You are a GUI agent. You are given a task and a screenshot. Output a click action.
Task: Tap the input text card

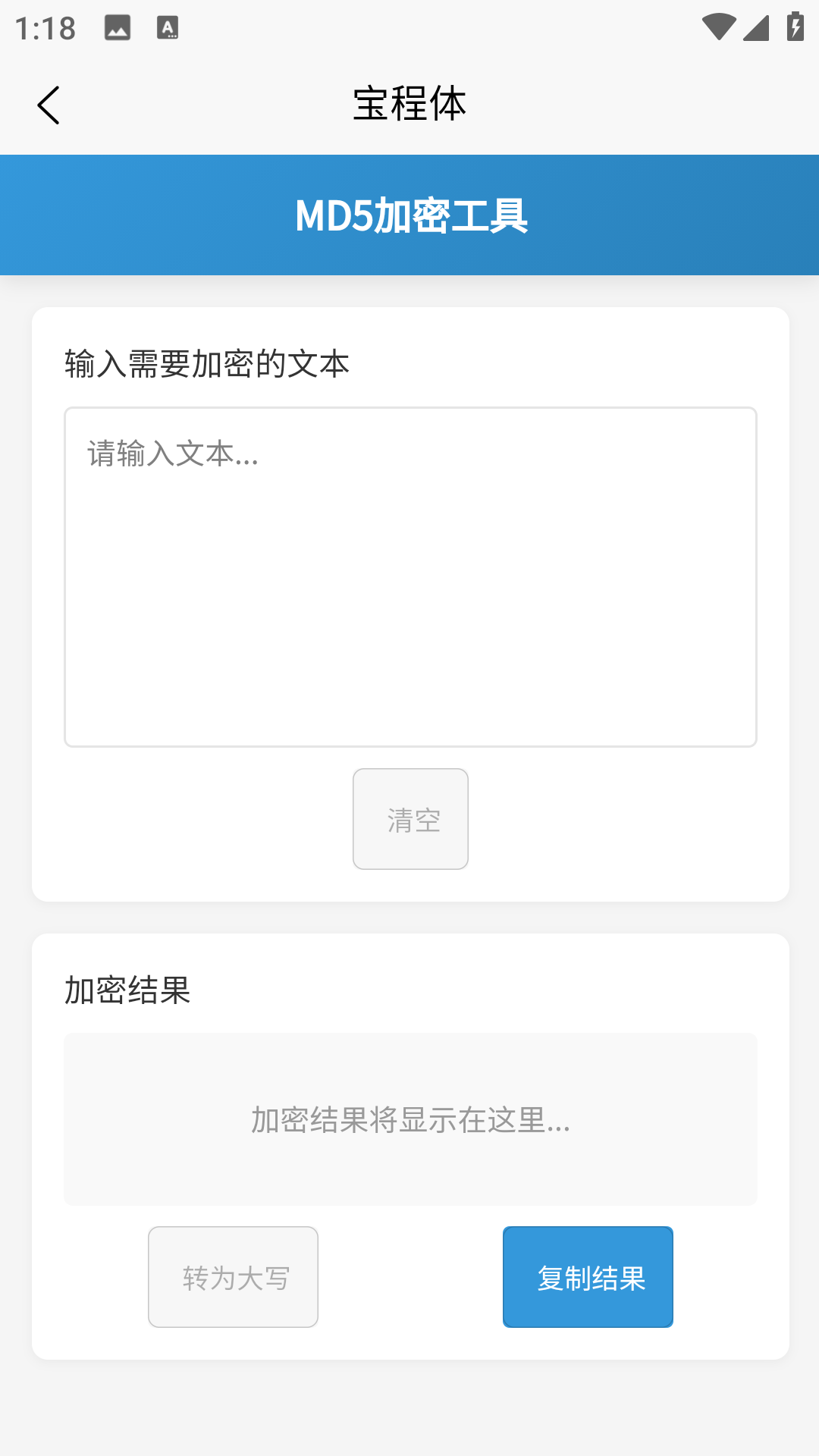point(409,603)
